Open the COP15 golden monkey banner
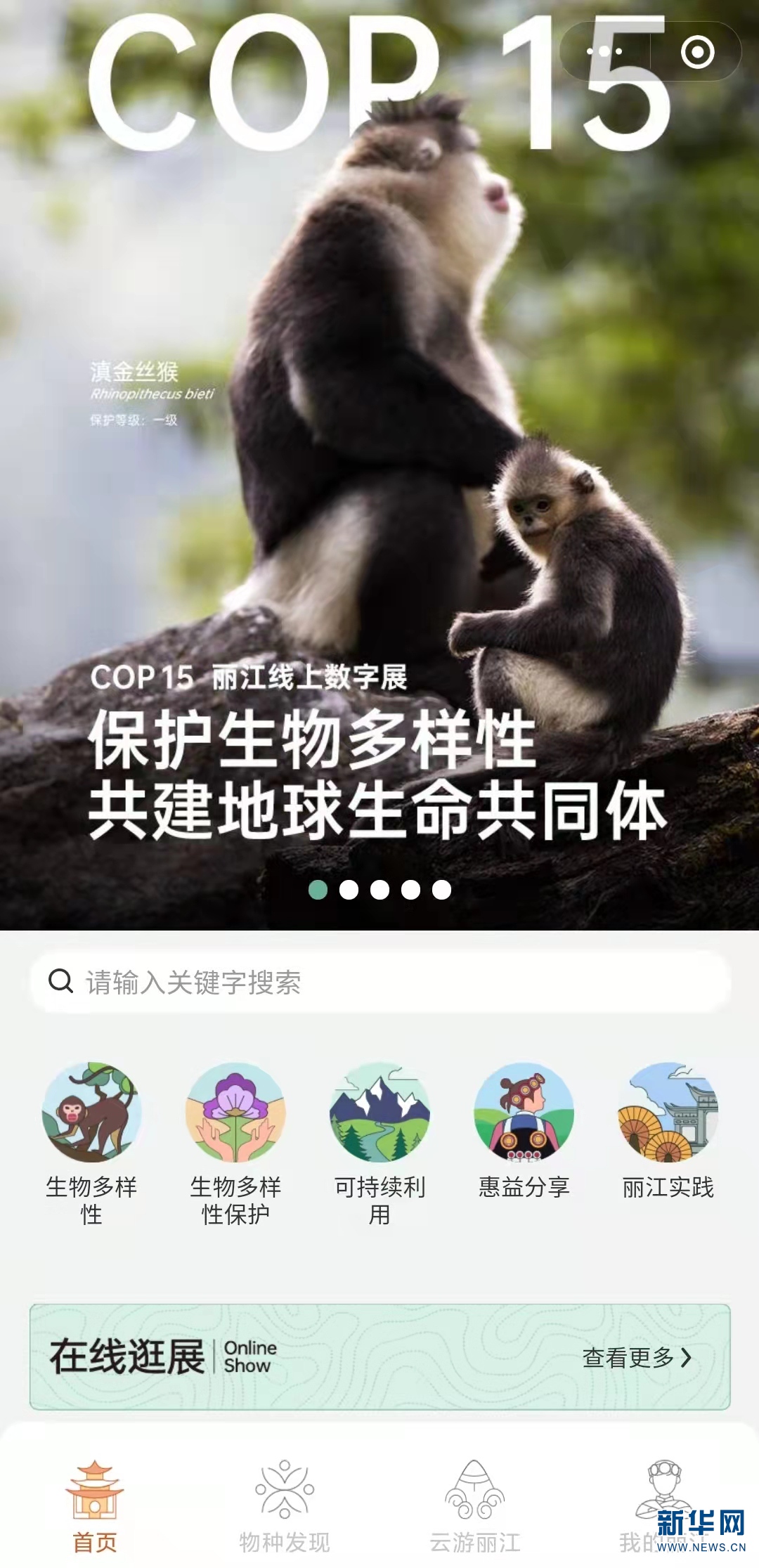 379,492
